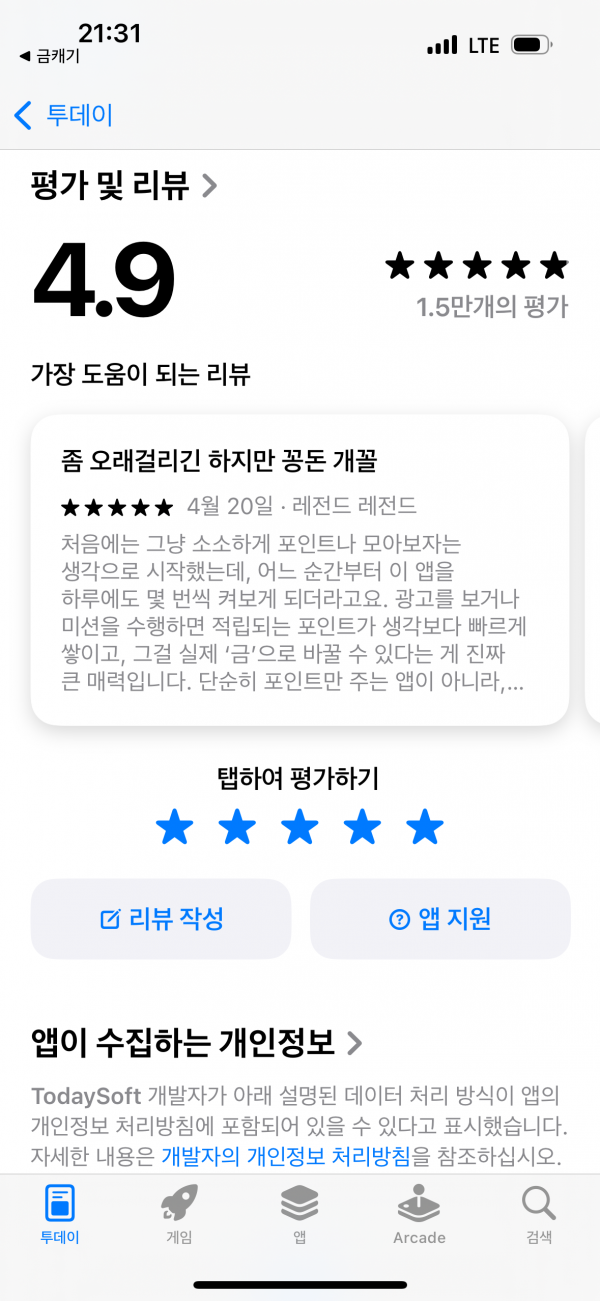Rate the app one star
Image resolution: width=600 pixels, height=1301 pixels.
(175, 828)
